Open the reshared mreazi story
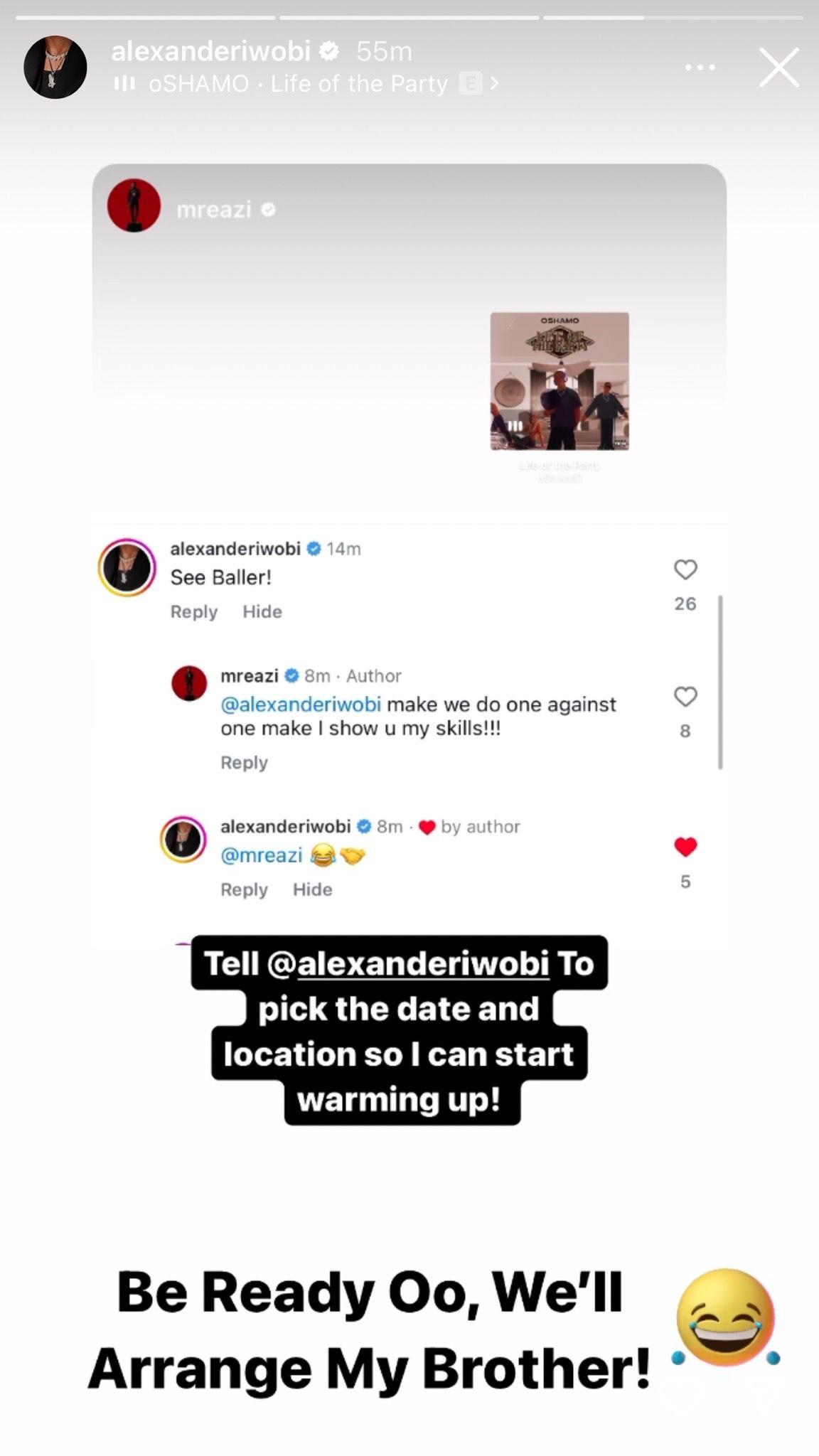Image resolution: width=819 pixels, height=1456 pixels. pos(409,341)
